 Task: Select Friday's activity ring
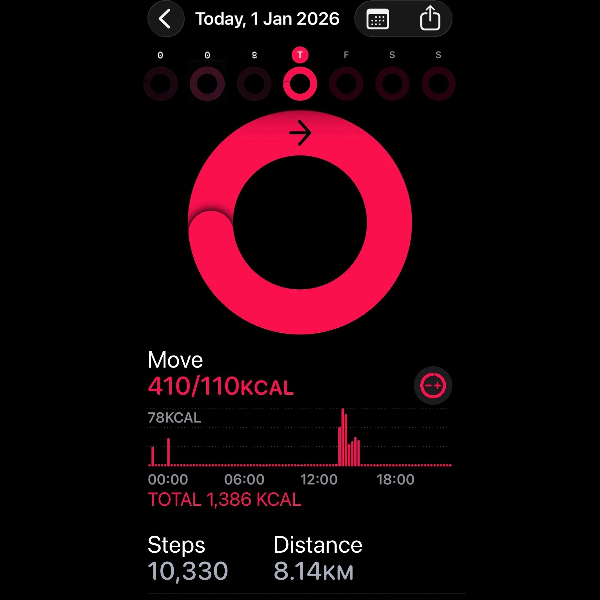coord(346,83)
